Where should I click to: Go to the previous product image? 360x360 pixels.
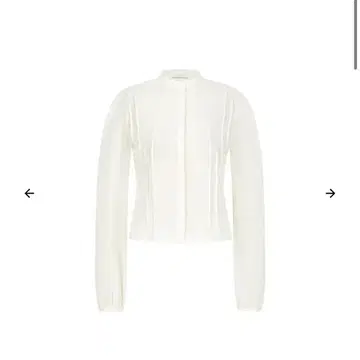[29, 193]
